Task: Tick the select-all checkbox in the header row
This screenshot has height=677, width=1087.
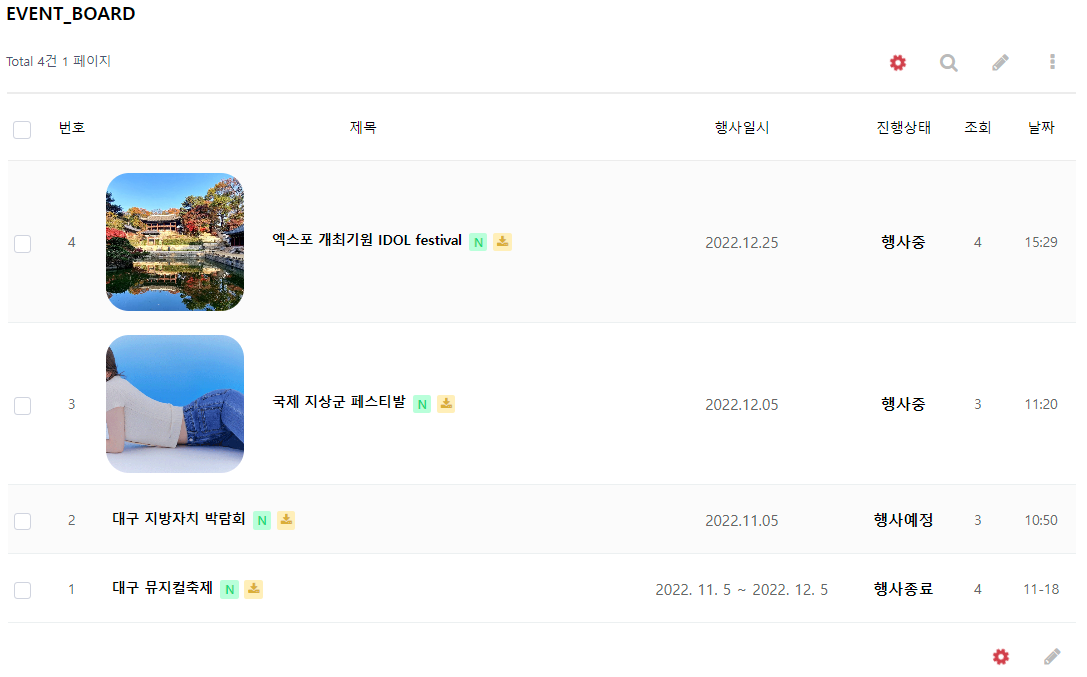Action: [x=22, y=129]
